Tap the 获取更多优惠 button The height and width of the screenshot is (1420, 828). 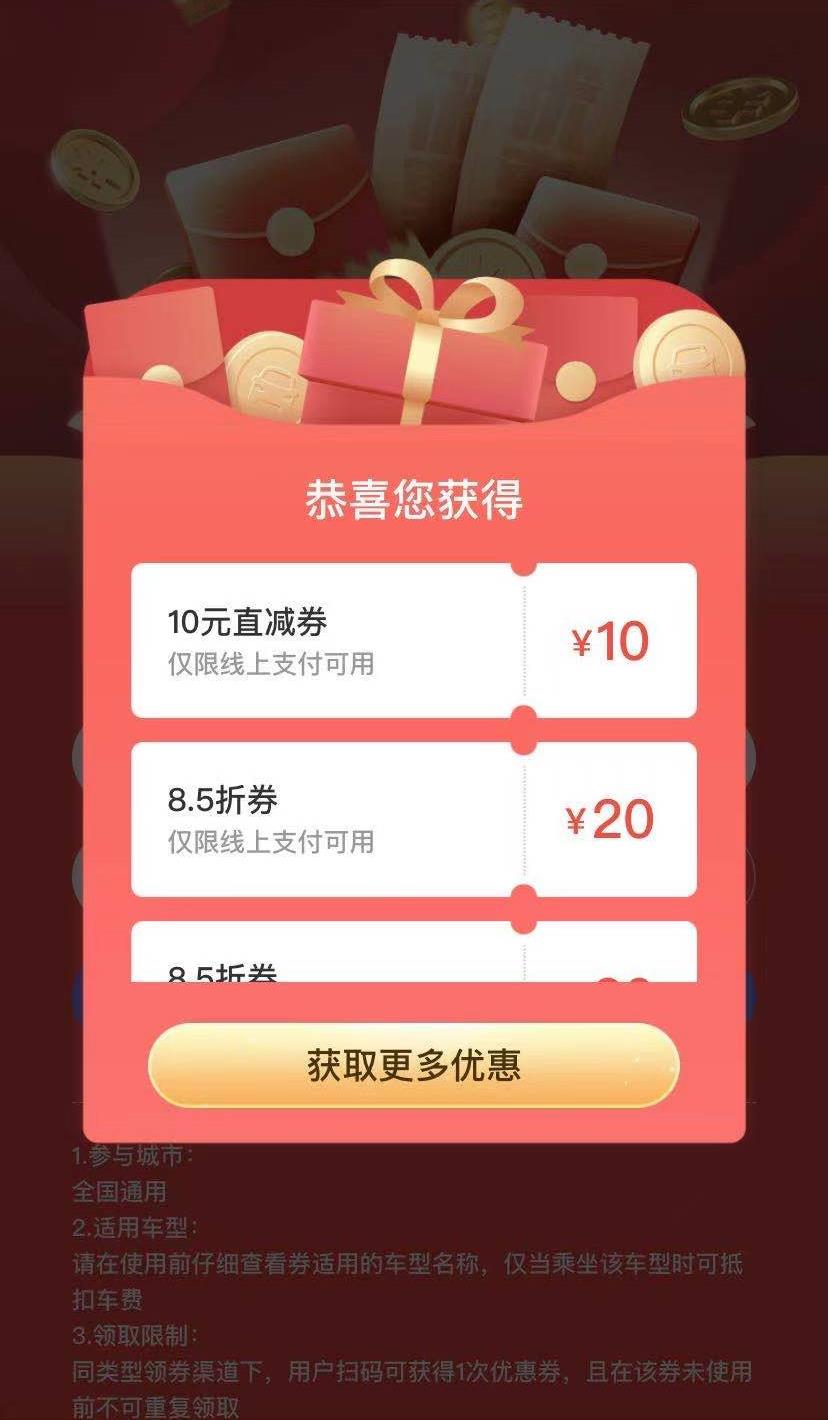click(x=413, y=1065)
